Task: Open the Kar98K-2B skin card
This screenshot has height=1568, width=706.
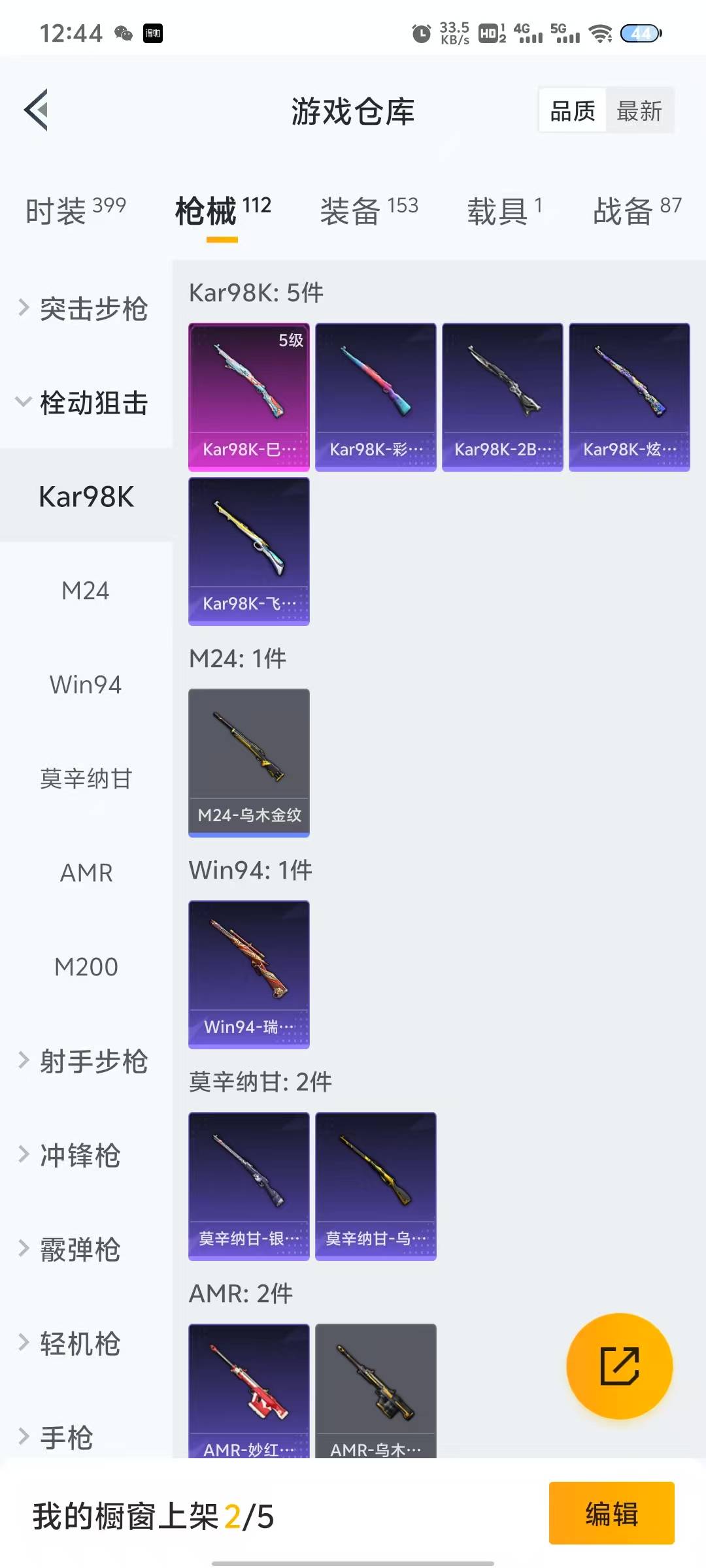Action: pyautogui.click(x=502, y=397)
